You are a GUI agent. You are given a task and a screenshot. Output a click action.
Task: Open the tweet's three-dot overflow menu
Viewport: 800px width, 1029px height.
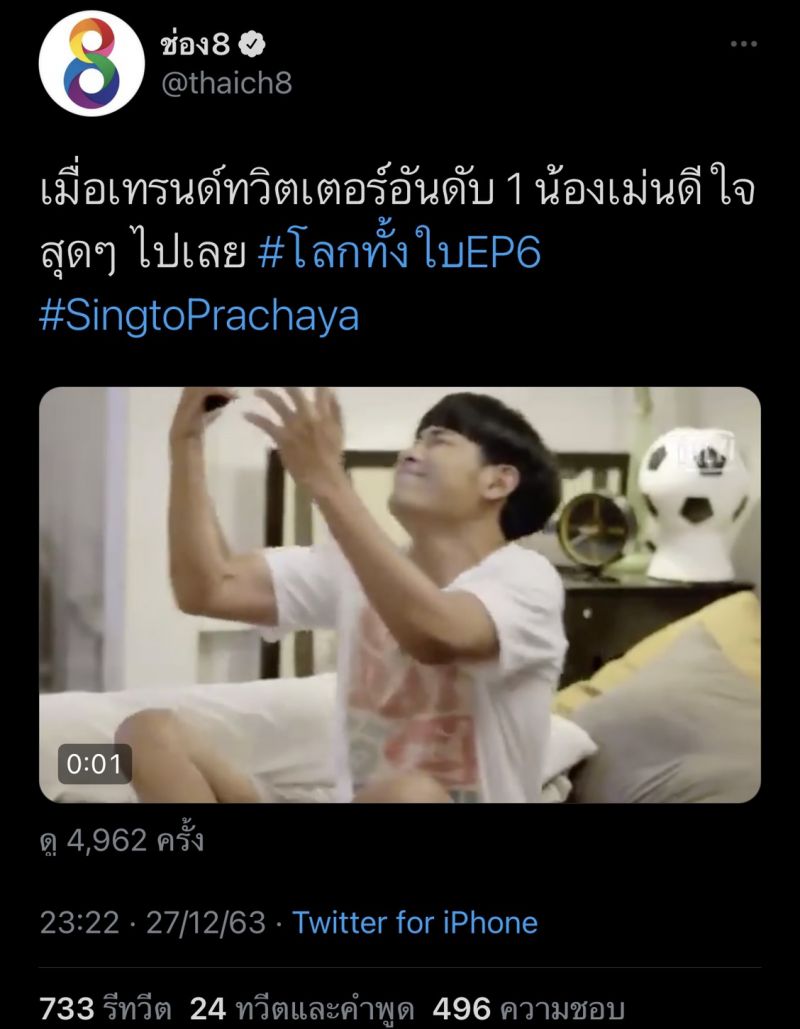pyautogui.click(x=743, y=45)
